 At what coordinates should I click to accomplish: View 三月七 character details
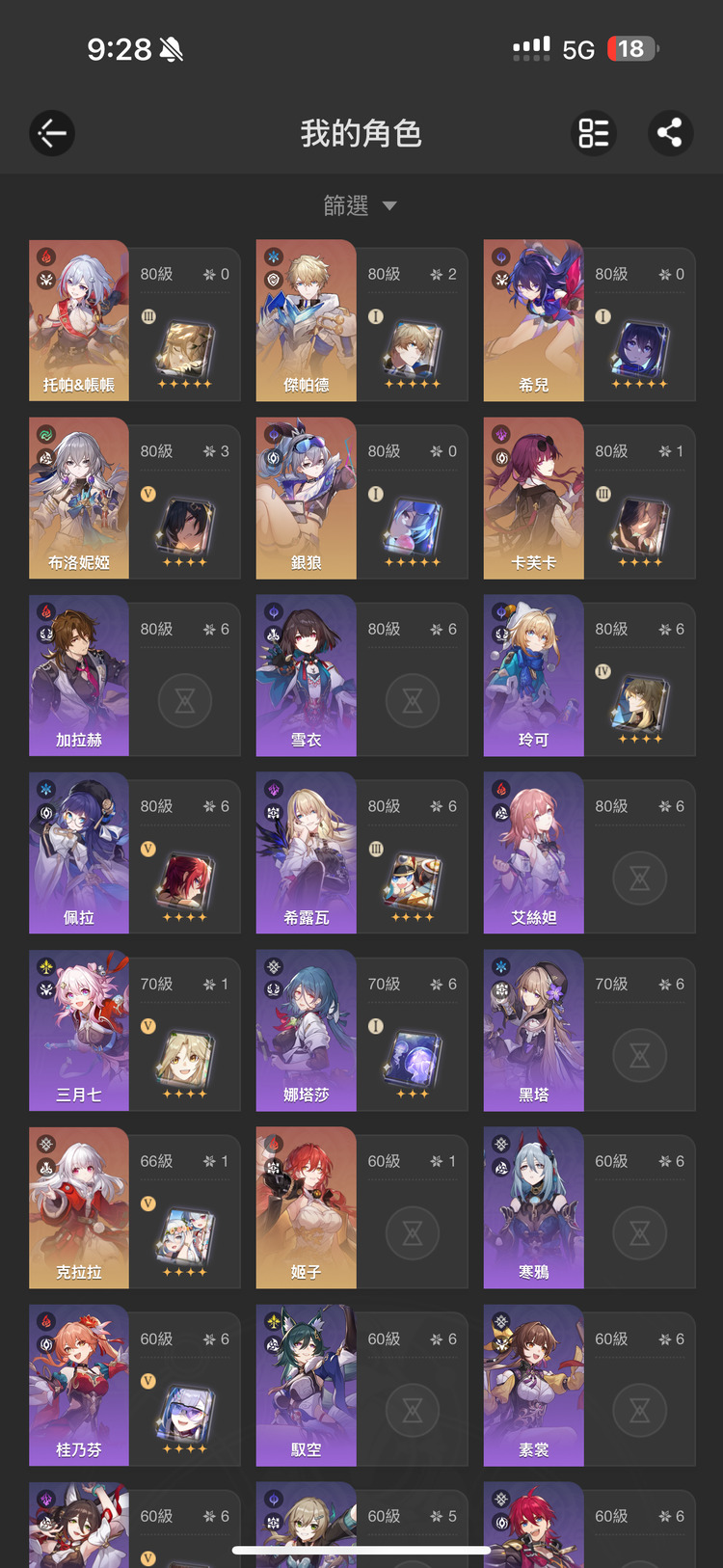[135, 1031]
